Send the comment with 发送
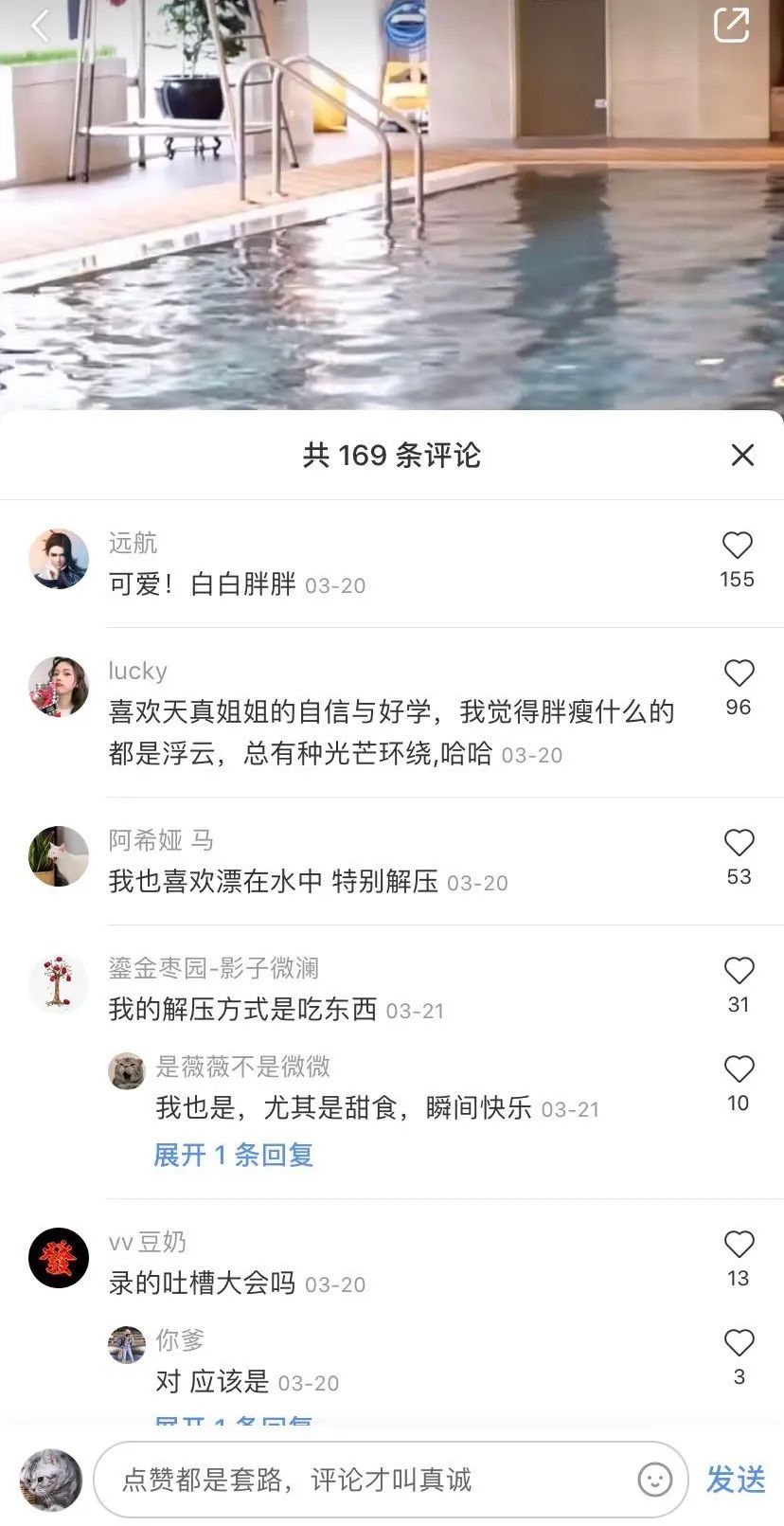Screen dimensions: 784x1526 pos(736,1480)
